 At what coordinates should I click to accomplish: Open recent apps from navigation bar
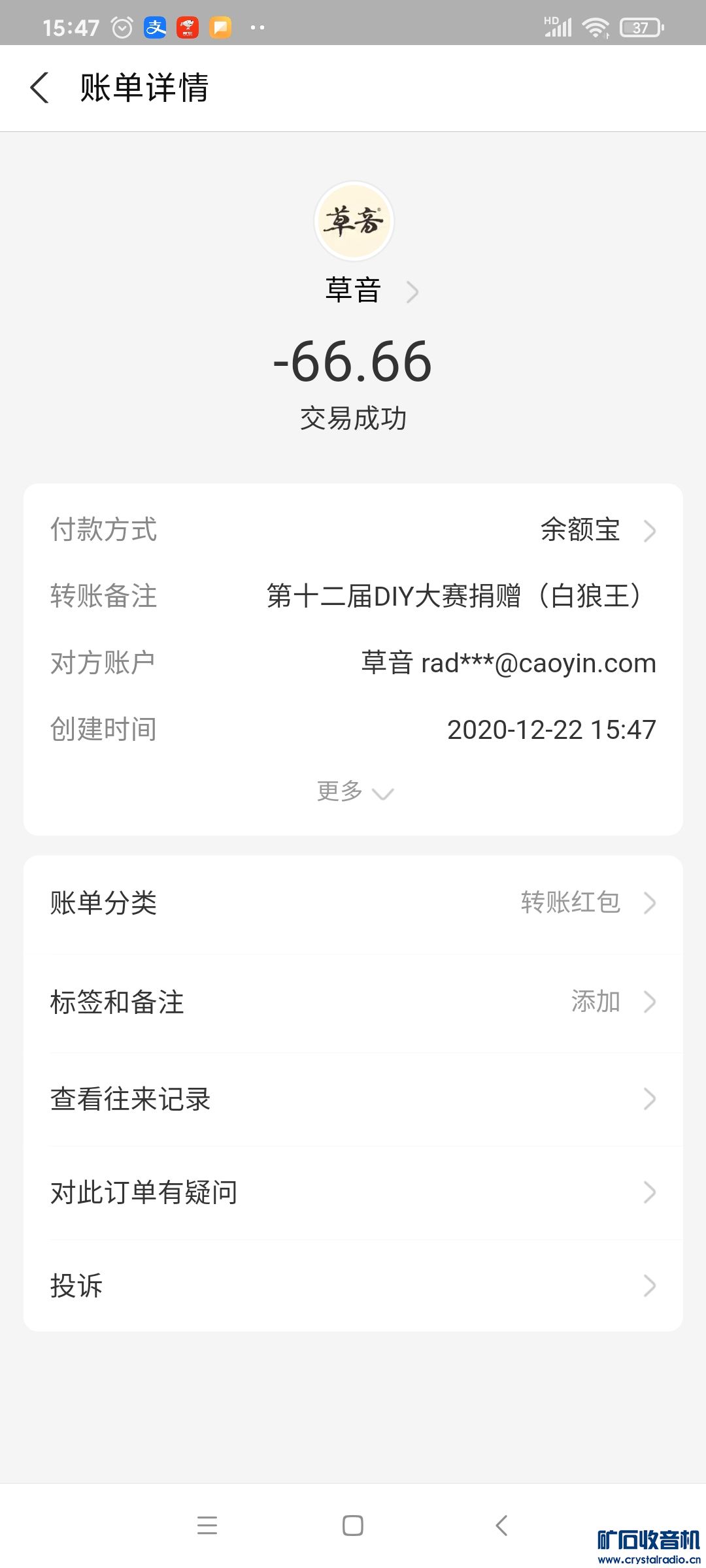point(207,1526)
